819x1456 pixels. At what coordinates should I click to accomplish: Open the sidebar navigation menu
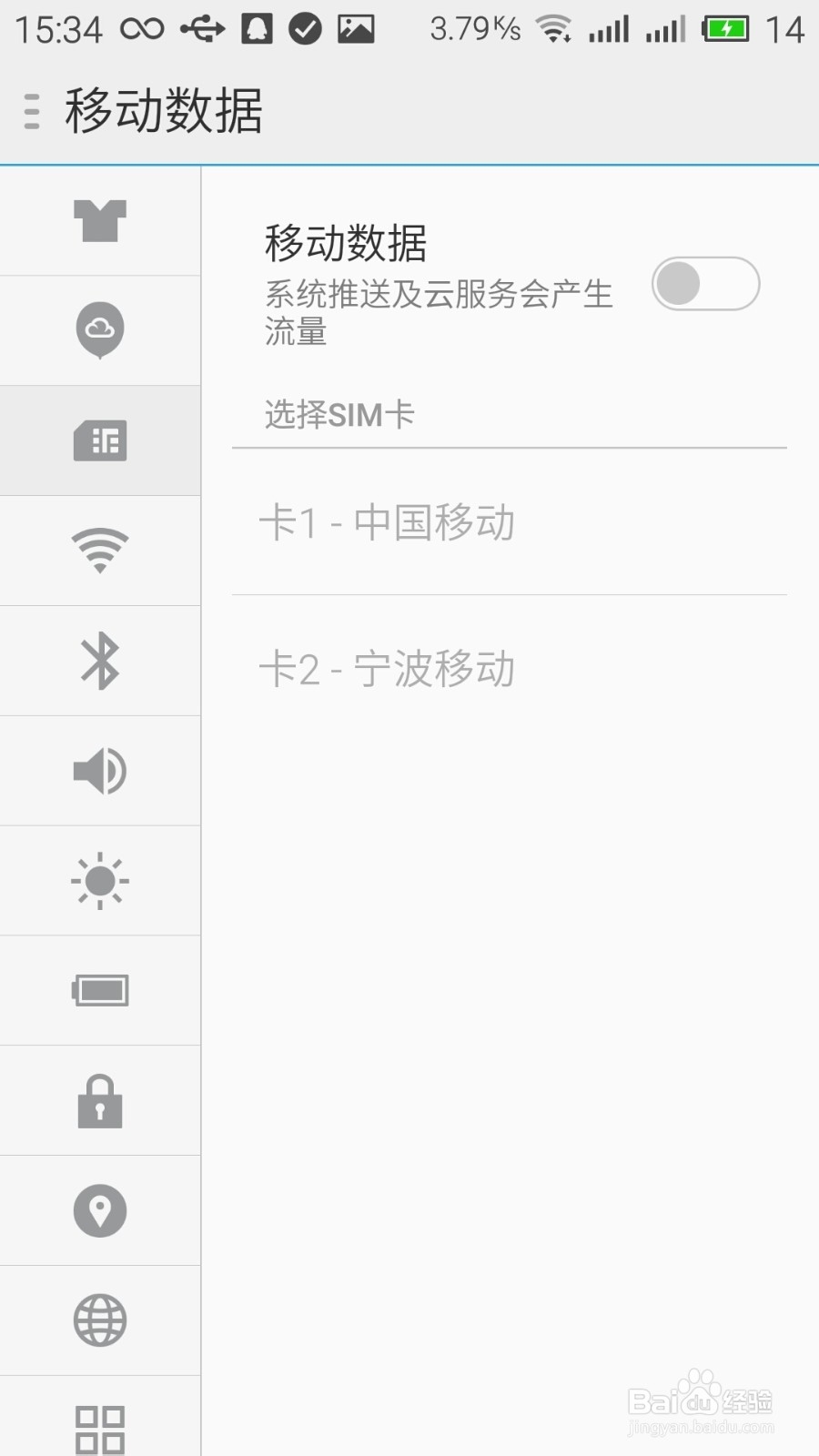(x=31, y=109)
